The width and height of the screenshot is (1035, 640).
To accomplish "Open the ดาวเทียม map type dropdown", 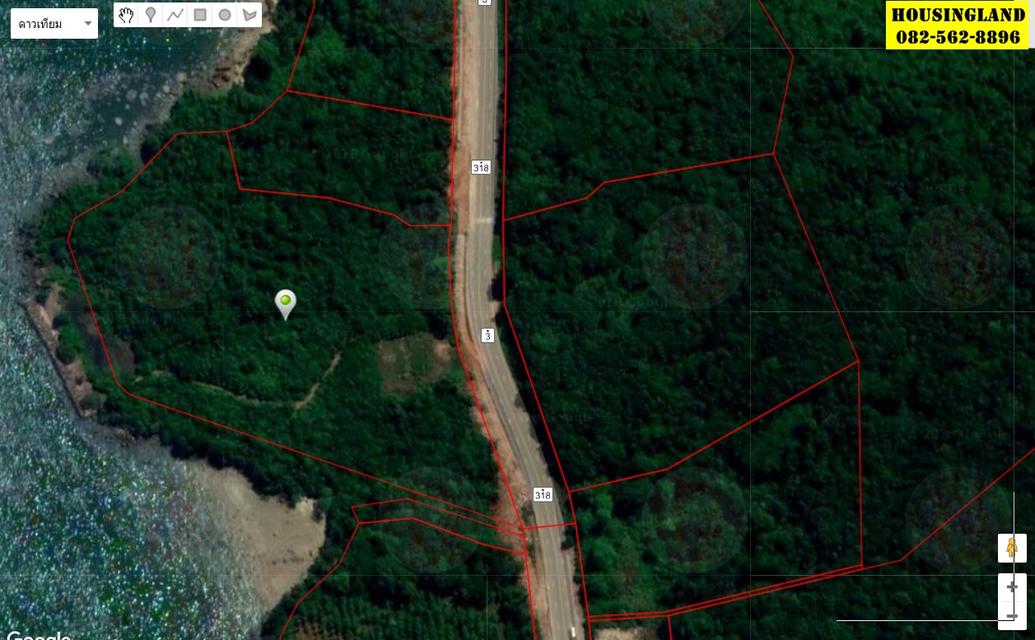I will (x=54, y=23).
